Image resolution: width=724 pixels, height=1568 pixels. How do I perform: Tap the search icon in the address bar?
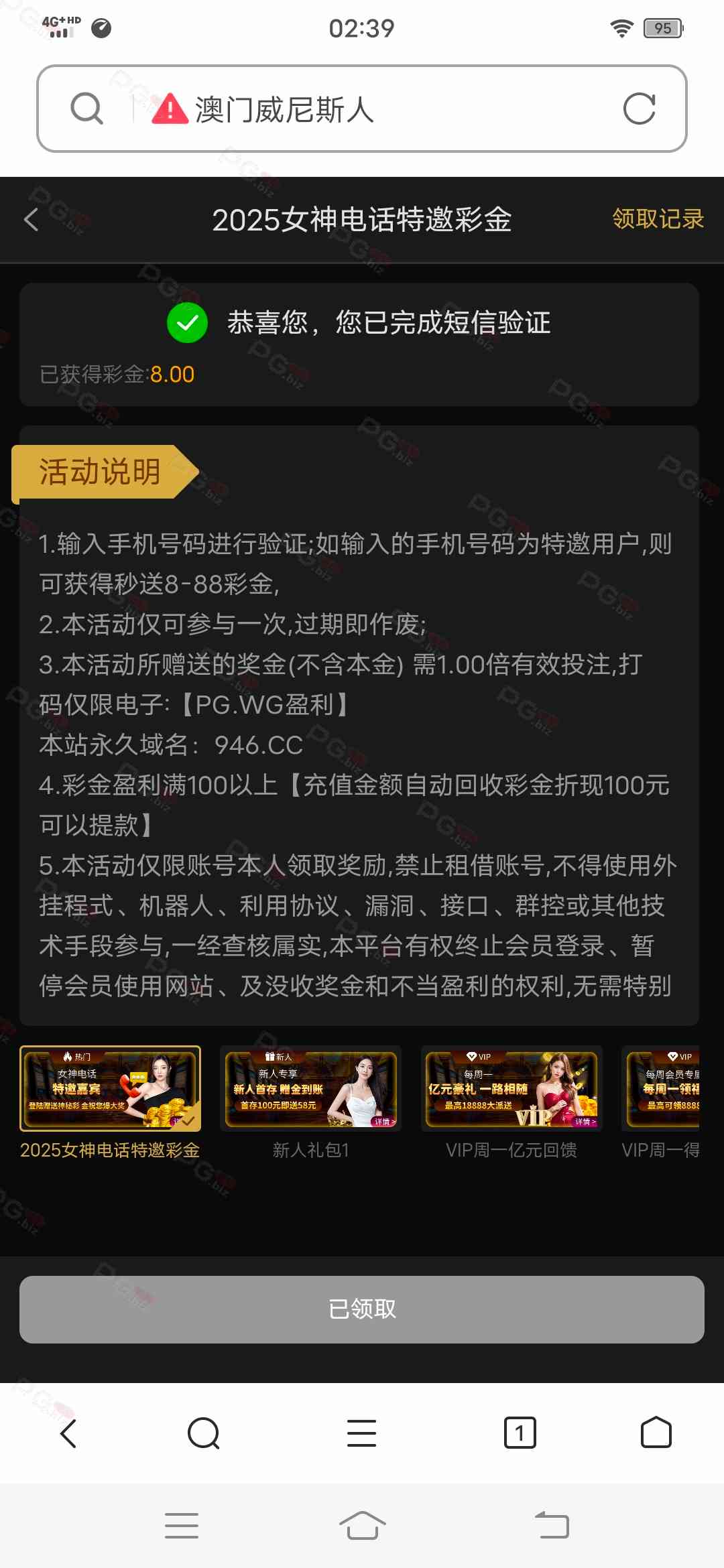87,109
